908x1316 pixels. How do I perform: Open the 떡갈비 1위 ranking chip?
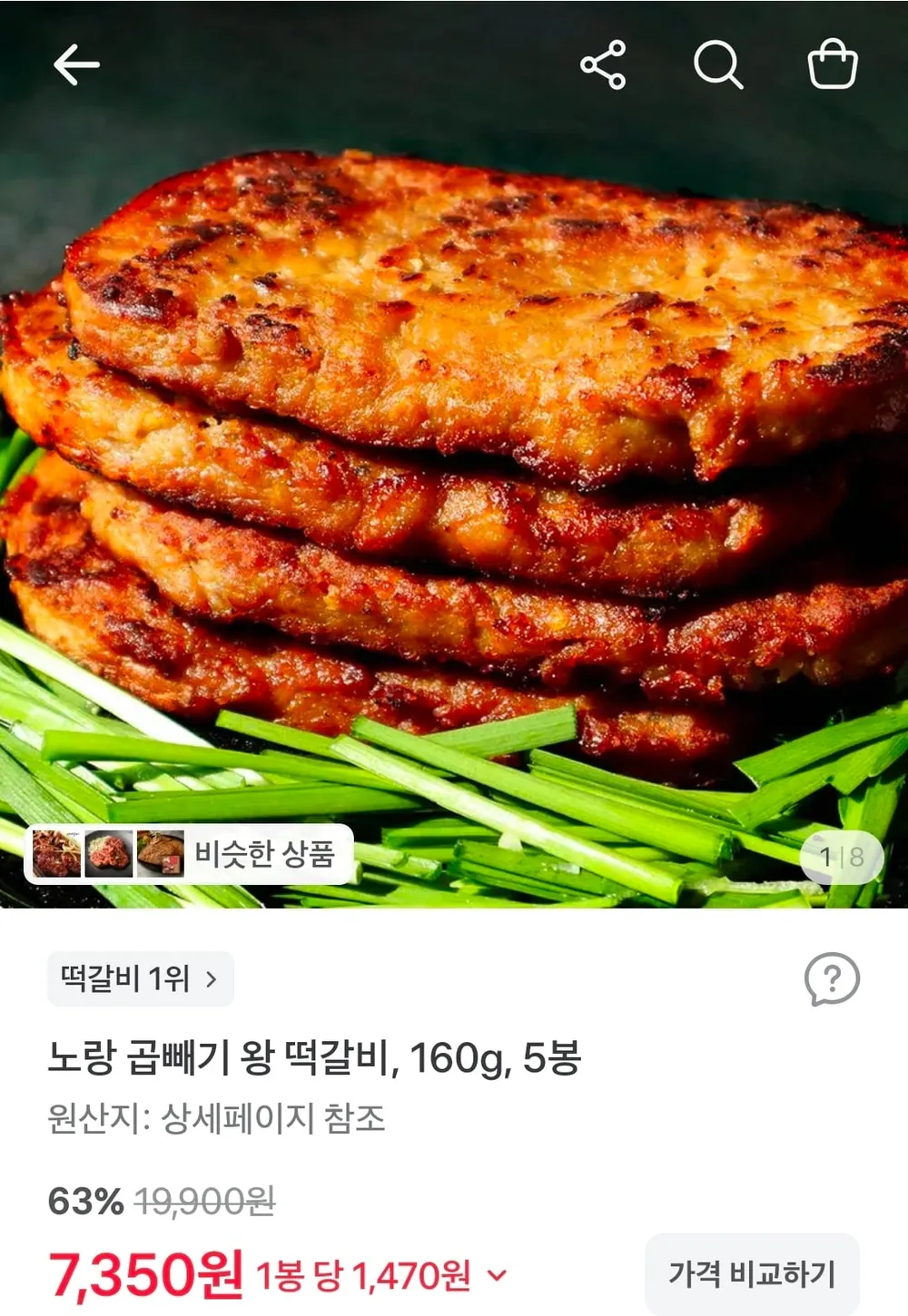[141, 978]
